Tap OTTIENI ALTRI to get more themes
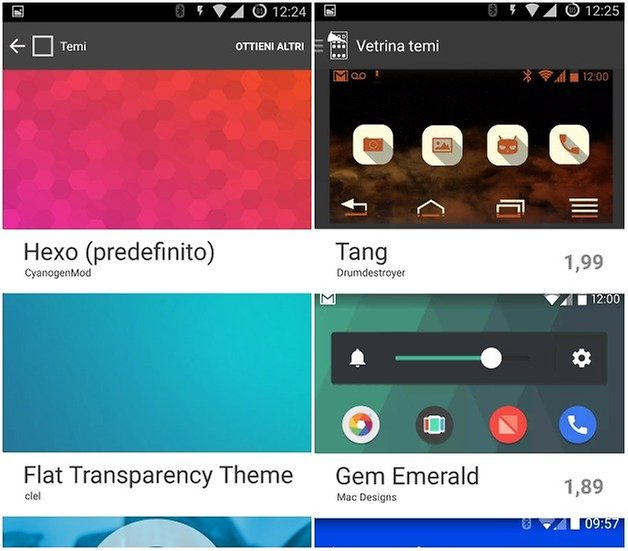The width and height of the screenshot is (628, 551). 269,47
